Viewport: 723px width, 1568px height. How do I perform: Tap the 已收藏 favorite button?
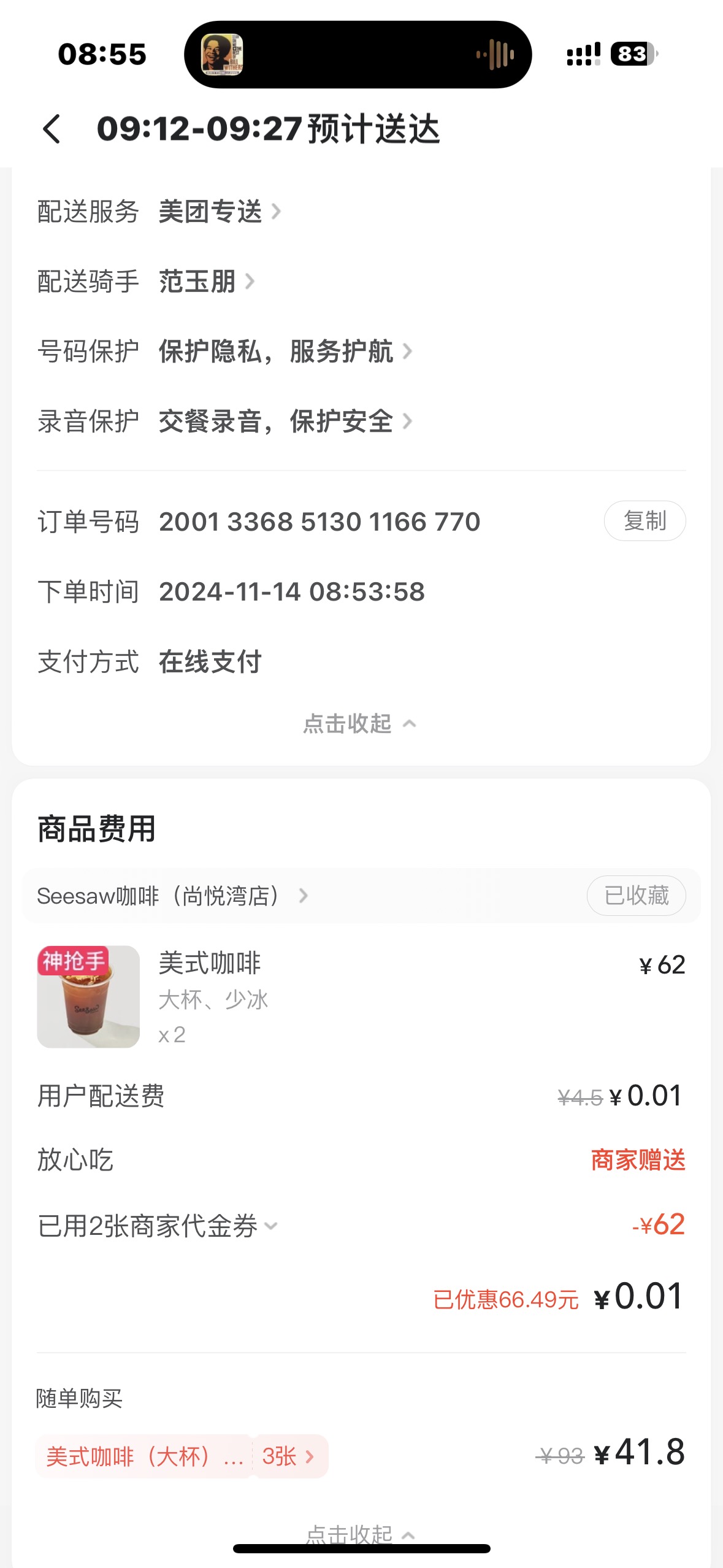(636, 896)
